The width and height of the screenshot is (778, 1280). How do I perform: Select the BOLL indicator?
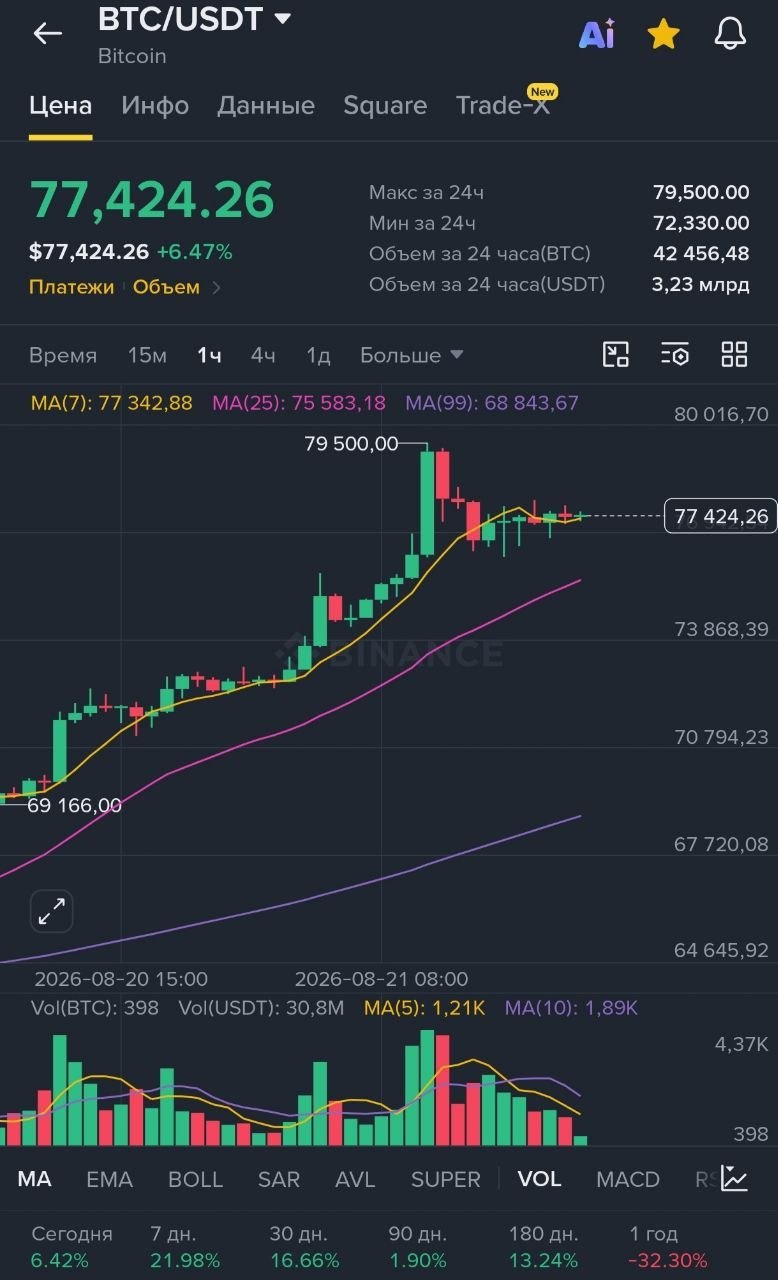195,1179
